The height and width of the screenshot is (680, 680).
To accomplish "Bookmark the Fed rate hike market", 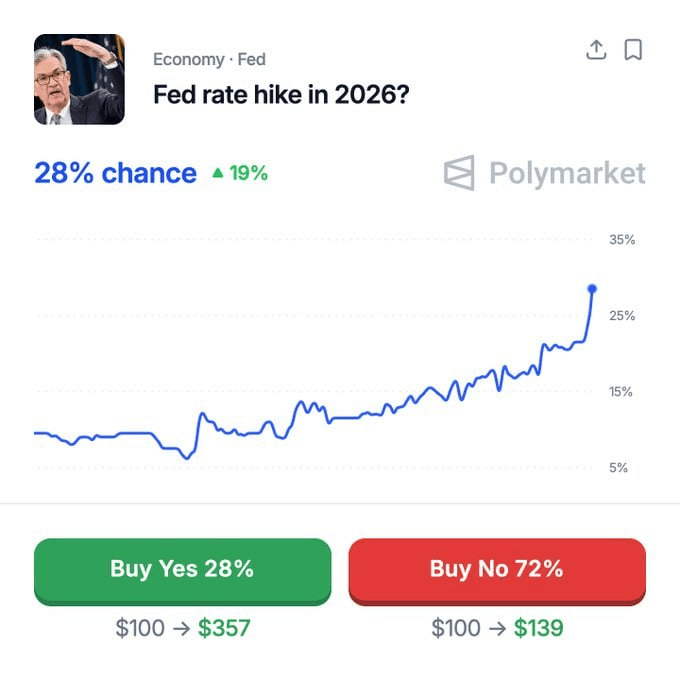I will (633, 49).
